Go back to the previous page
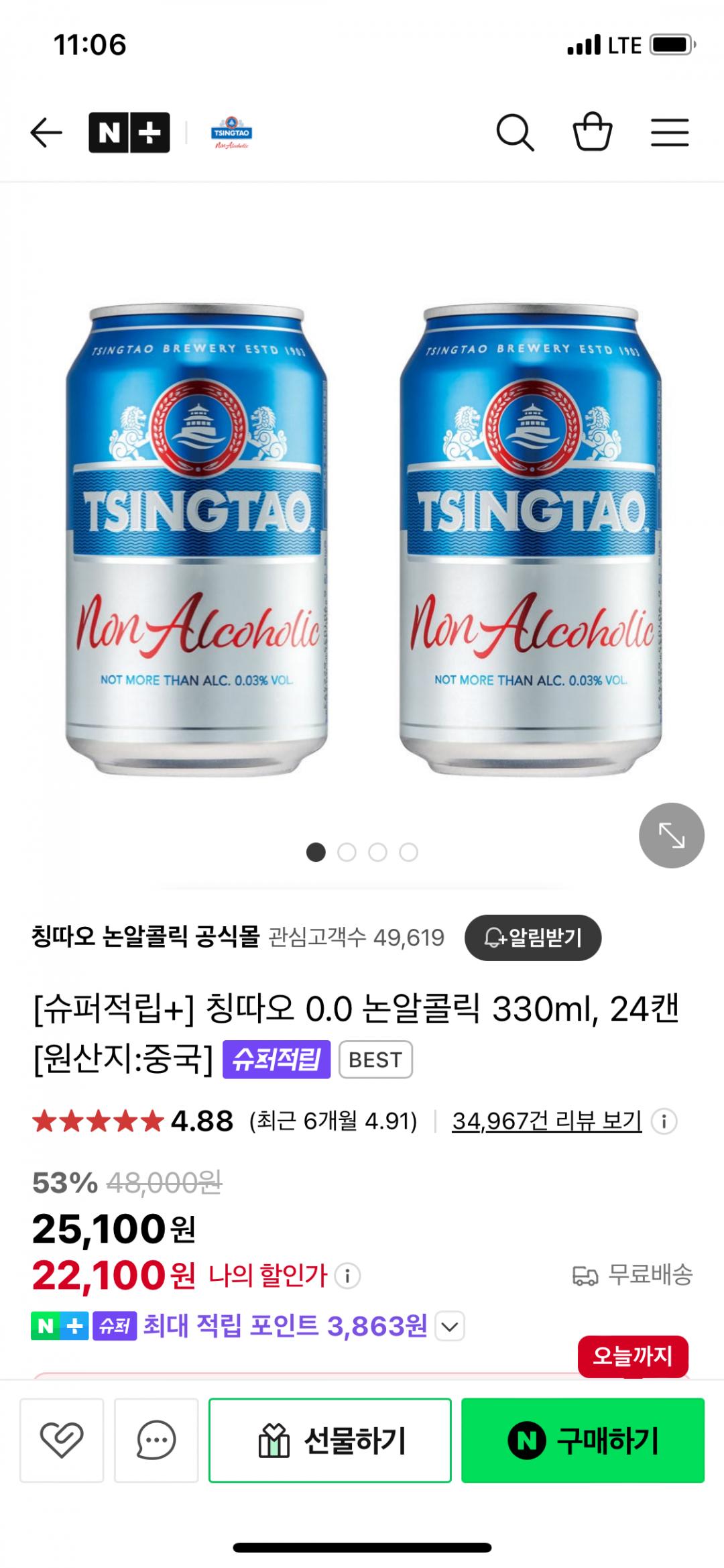 (46, 133)
